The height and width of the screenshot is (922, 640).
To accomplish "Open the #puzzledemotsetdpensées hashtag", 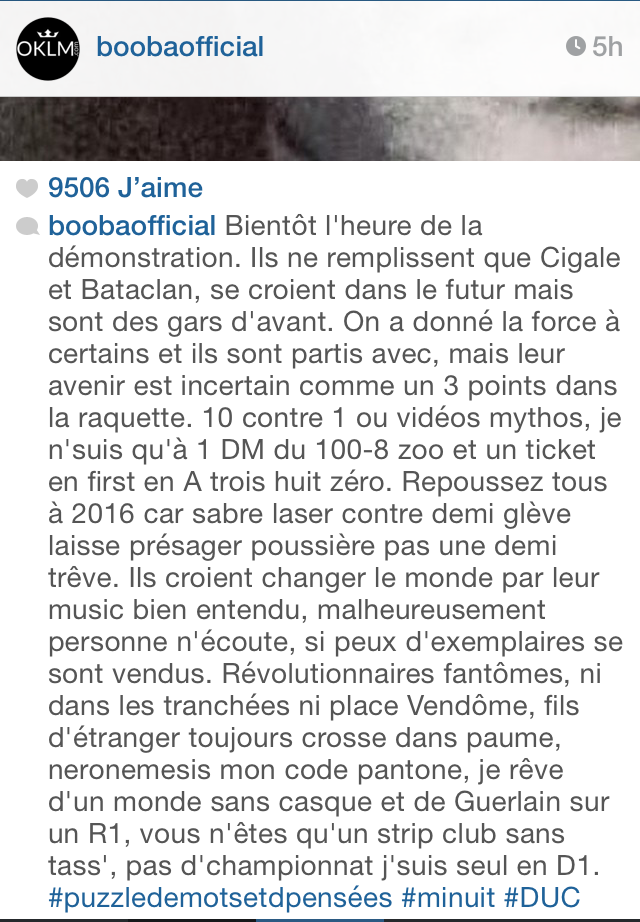I will coord(220,897).
